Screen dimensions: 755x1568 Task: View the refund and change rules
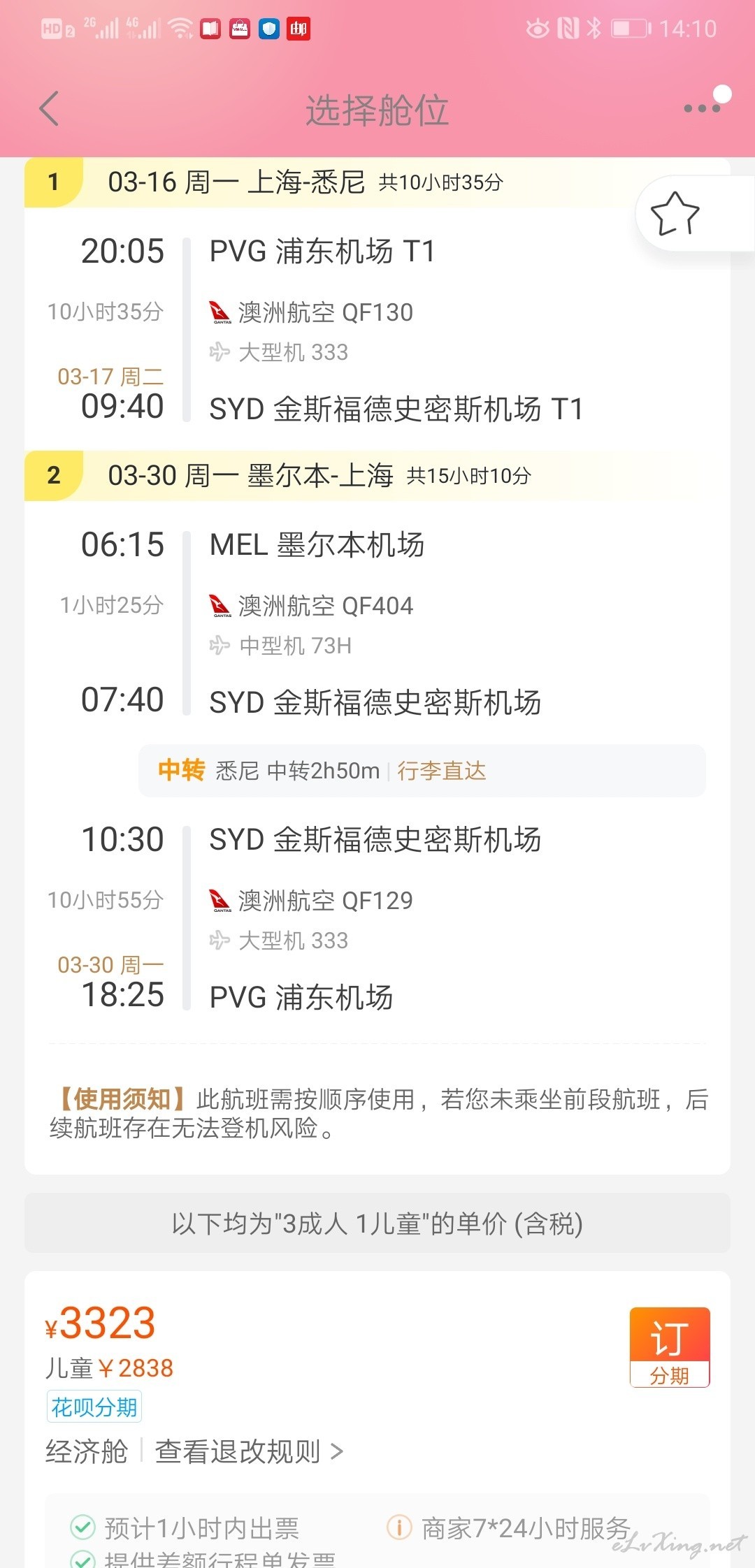click(249, 1451)
